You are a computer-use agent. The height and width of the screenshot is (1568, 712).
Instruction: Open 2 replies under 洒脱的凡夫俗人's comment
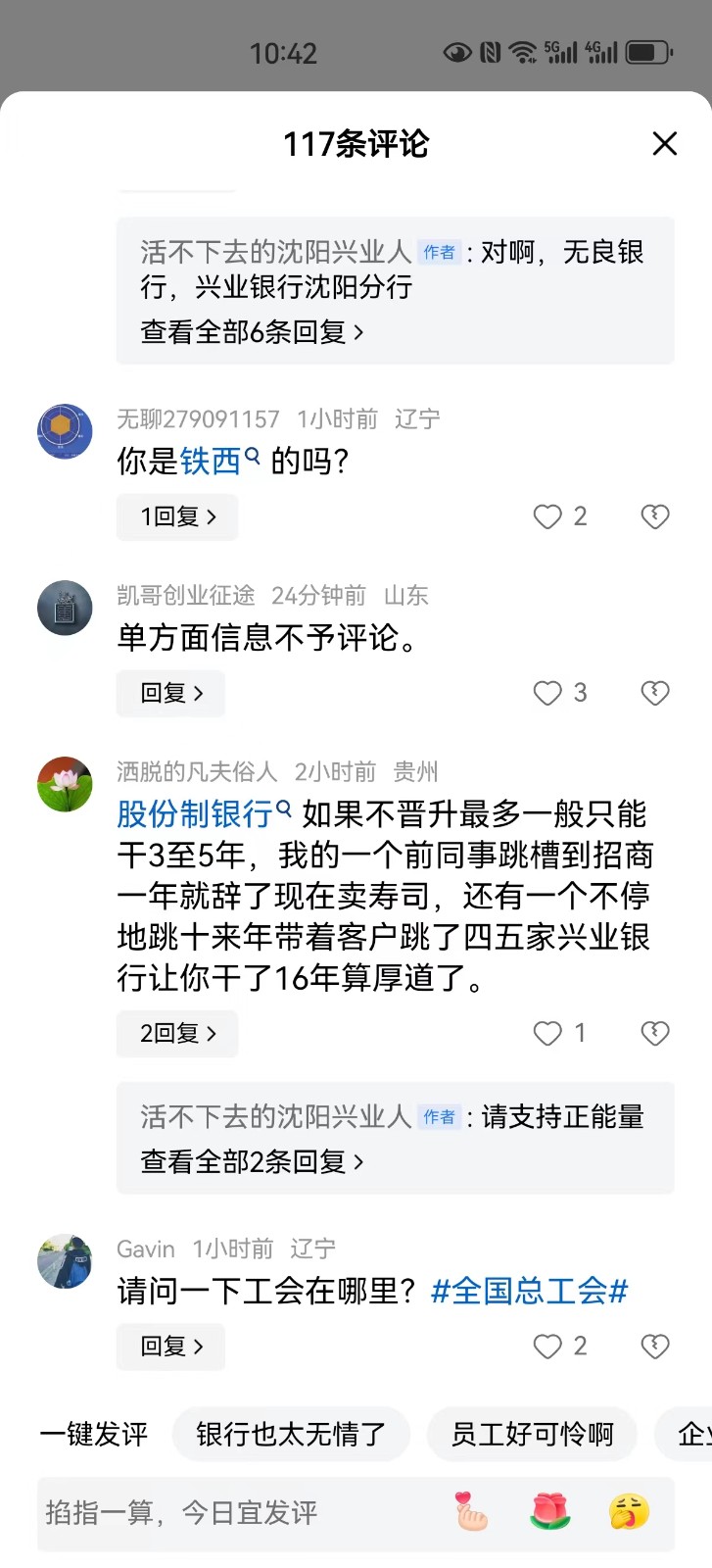pyautogui.click(x=177, y=1033)
